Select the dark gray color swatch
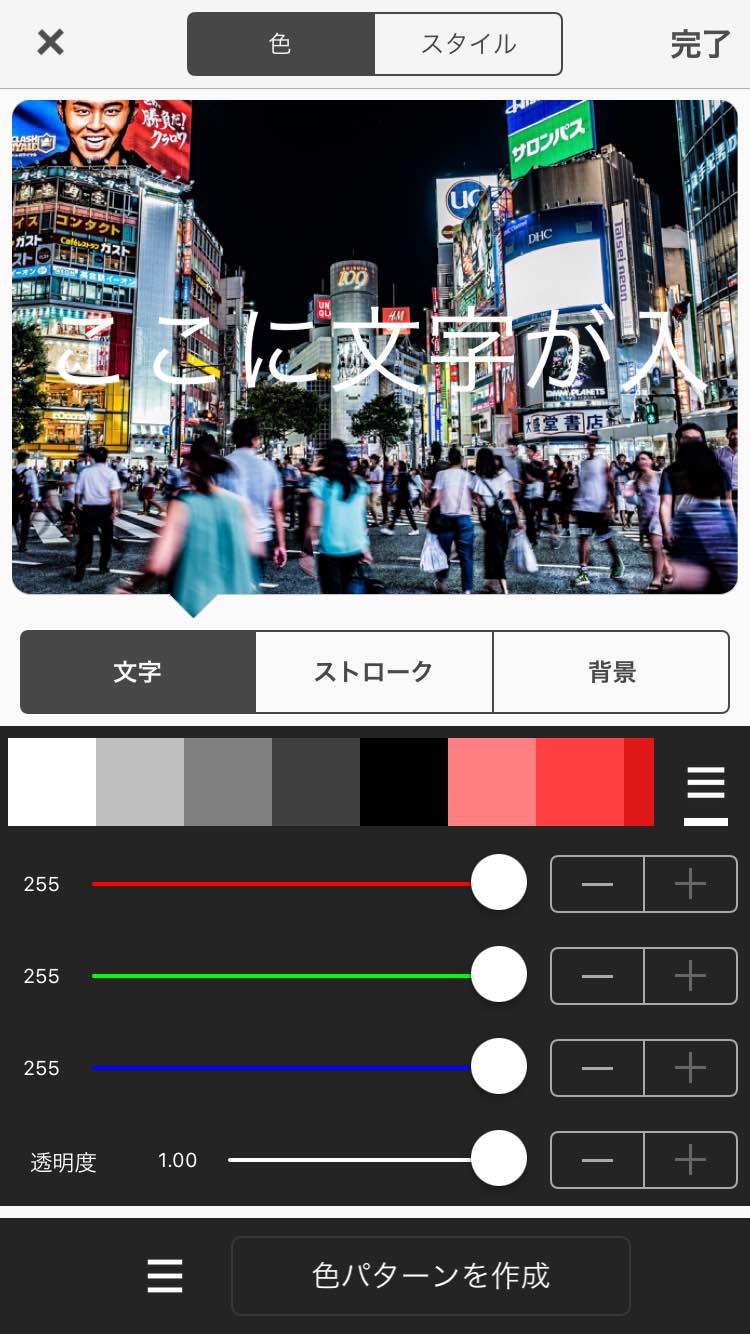Screen dimensions: 750x1334 coord(316,782)
